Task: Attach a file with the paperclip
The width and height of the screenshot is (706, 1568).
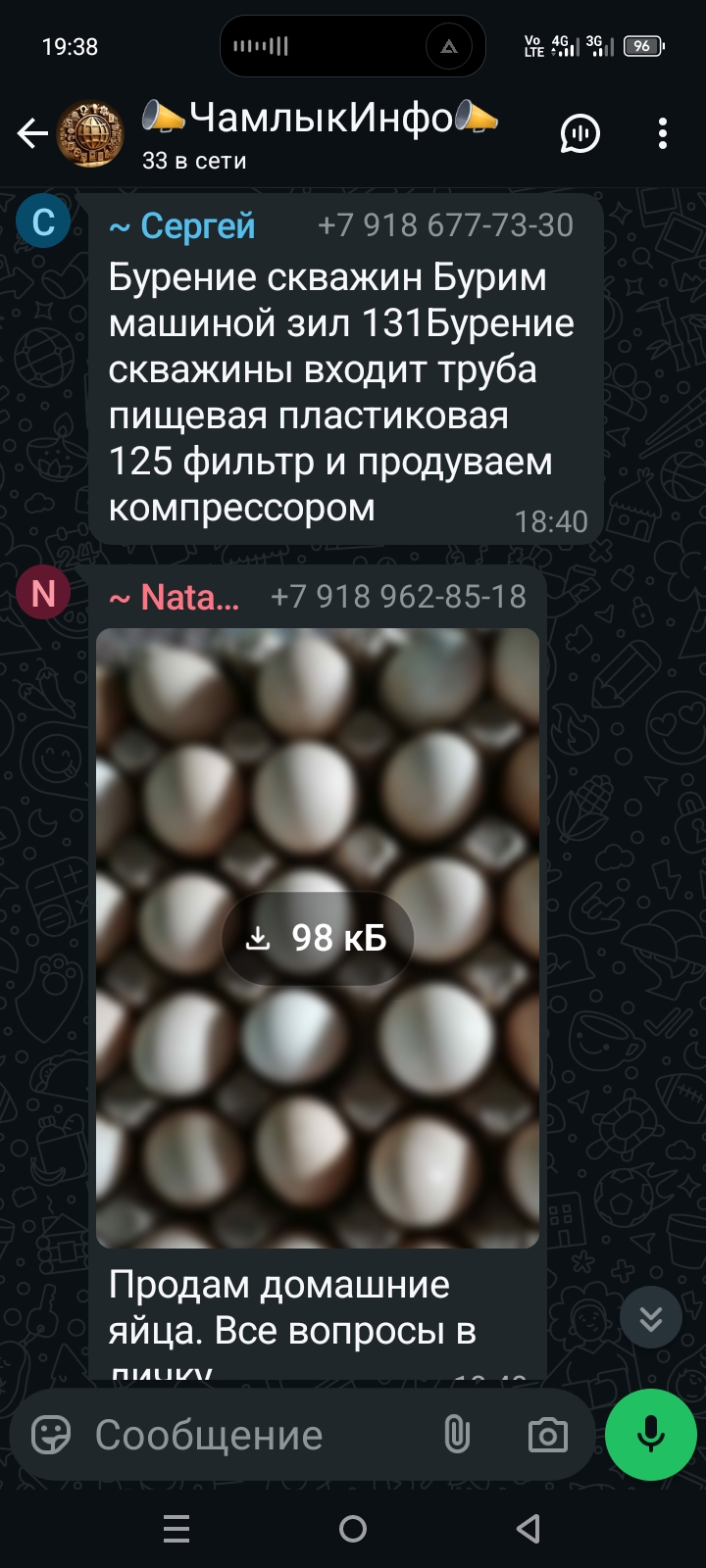Action: click(457, 1435)
